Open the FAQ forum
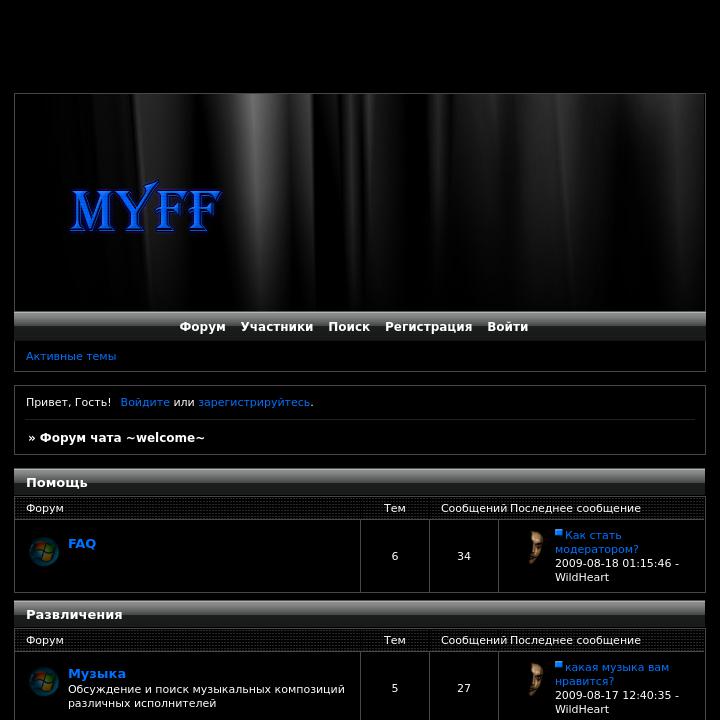 [82, 544]
